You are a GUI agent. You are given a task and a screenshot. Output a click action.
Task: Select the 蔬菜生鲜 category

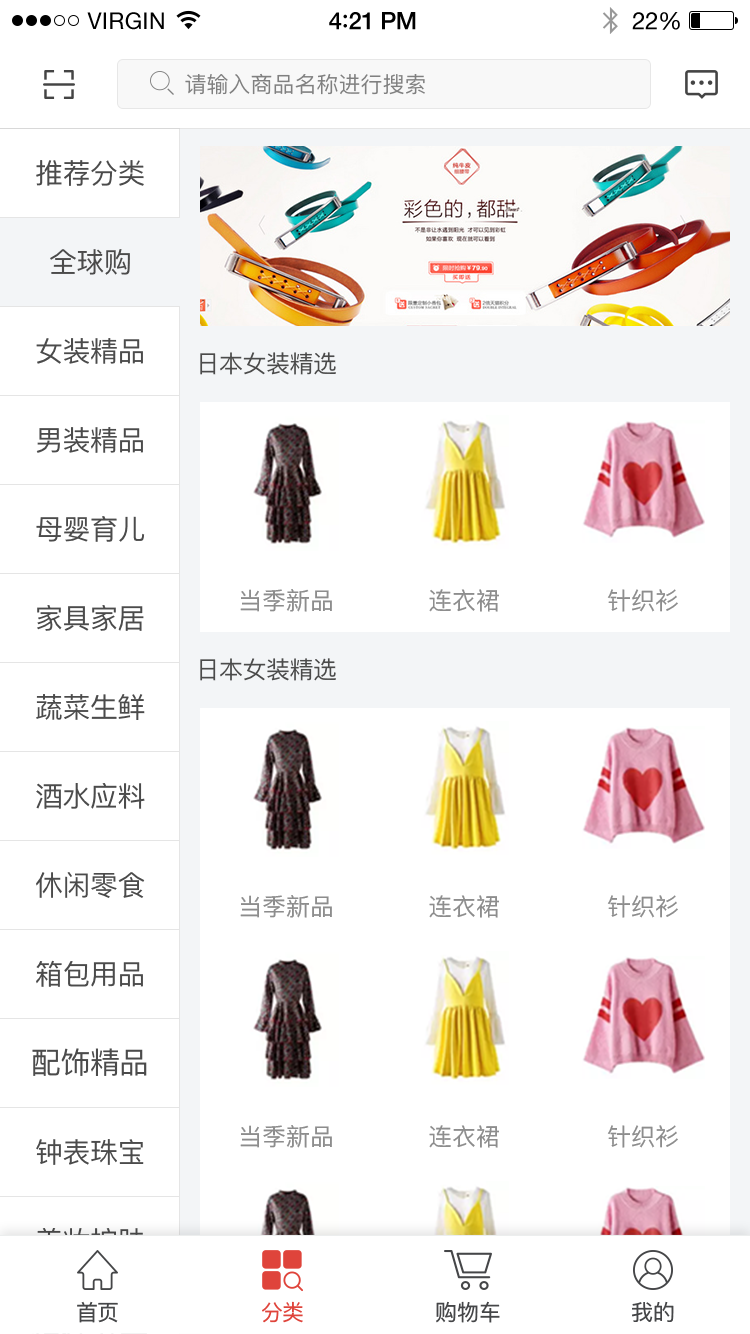click(x=90, y=707)
